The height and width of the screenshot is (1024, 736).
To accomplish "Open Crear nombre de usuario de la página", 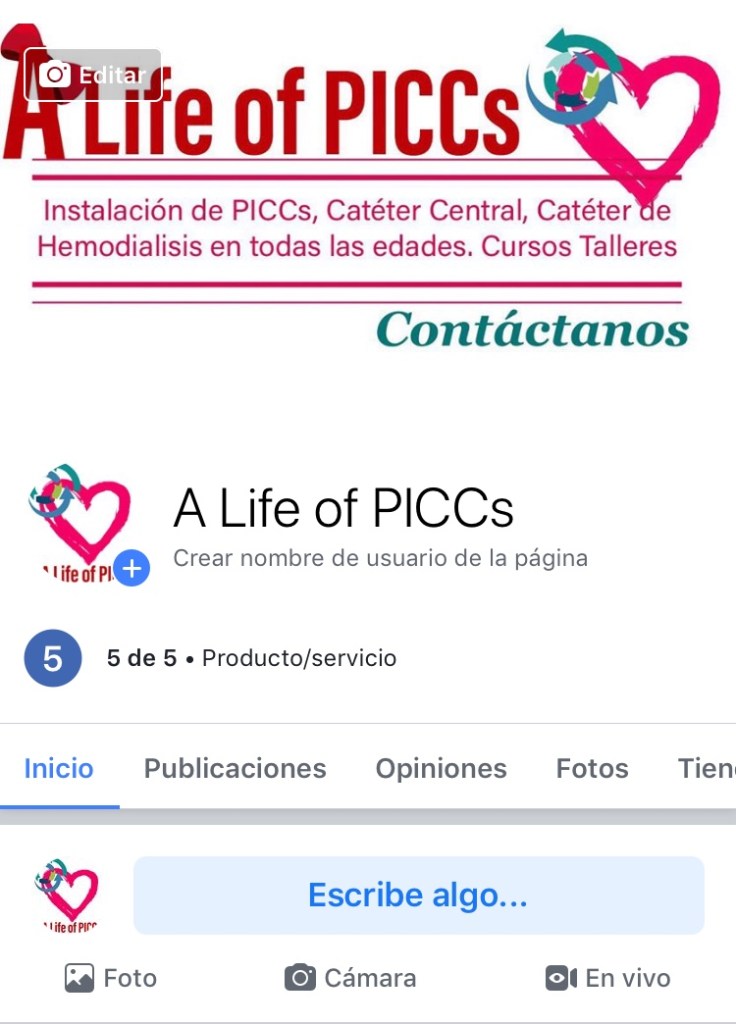I will (380, 558).
